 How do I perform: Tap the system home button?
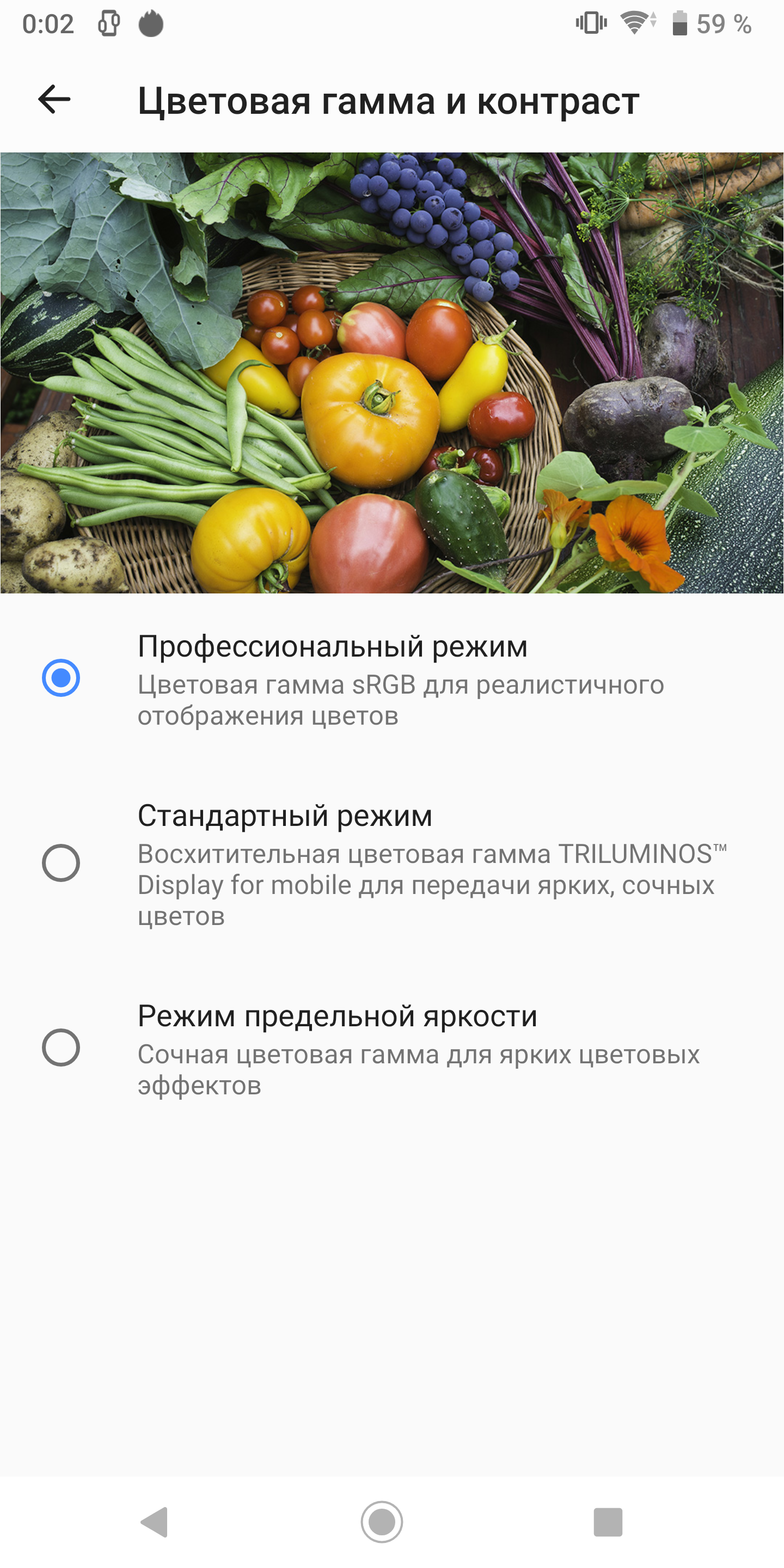382,1522
